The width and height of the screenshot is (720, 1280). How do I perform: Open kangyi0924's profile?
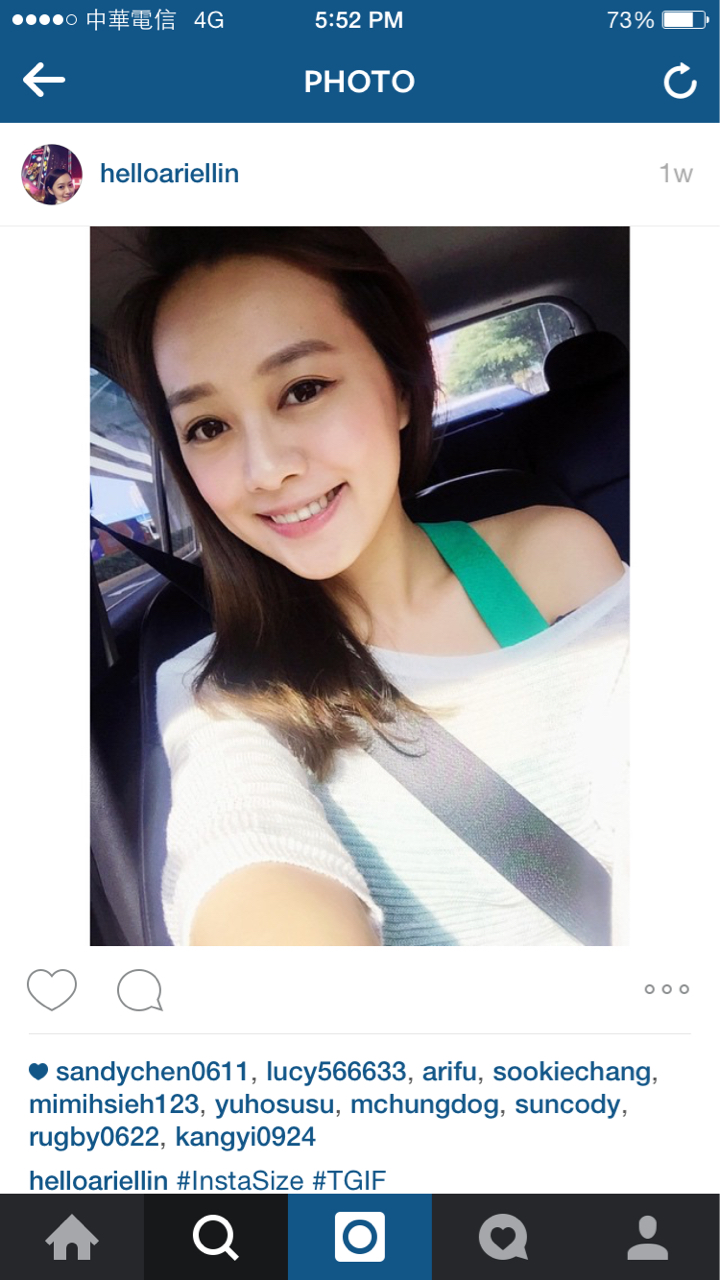245,1137
